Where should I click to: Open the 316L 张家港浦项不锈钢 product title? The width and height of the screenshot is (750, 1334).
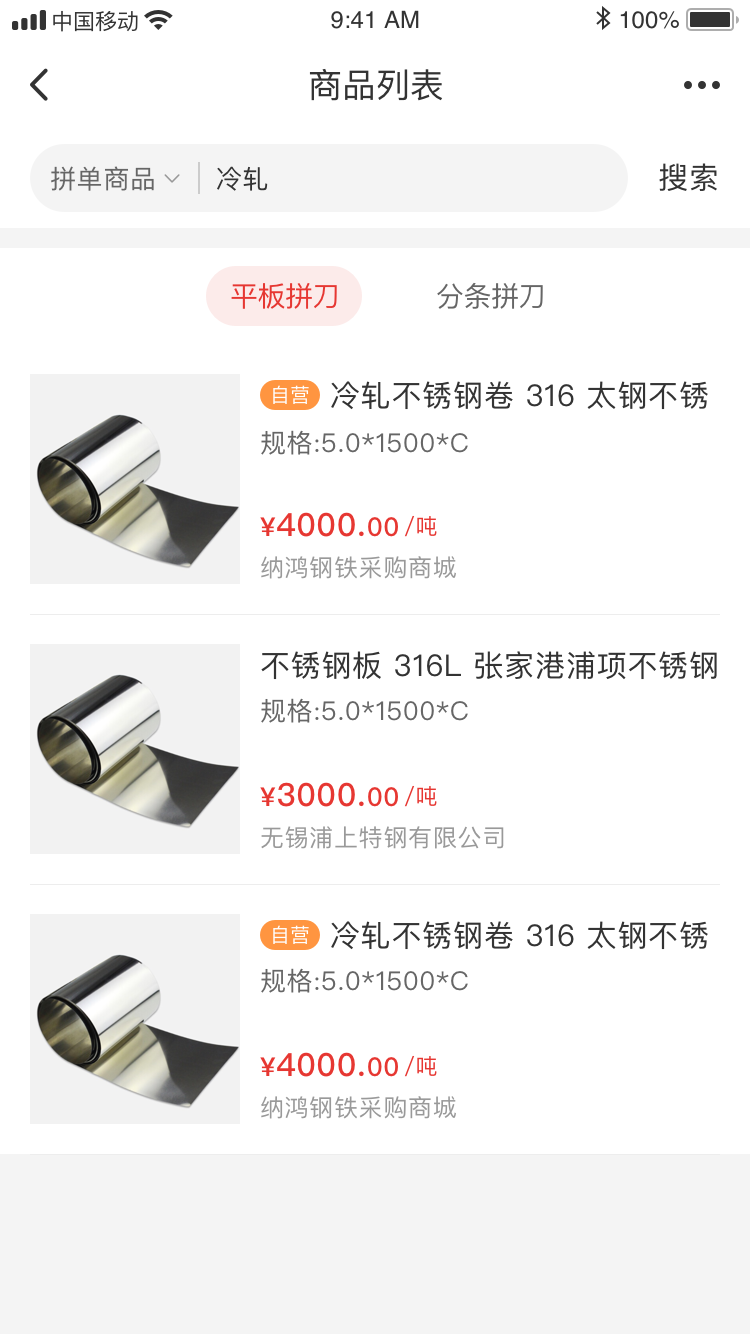tap(487, 666)
